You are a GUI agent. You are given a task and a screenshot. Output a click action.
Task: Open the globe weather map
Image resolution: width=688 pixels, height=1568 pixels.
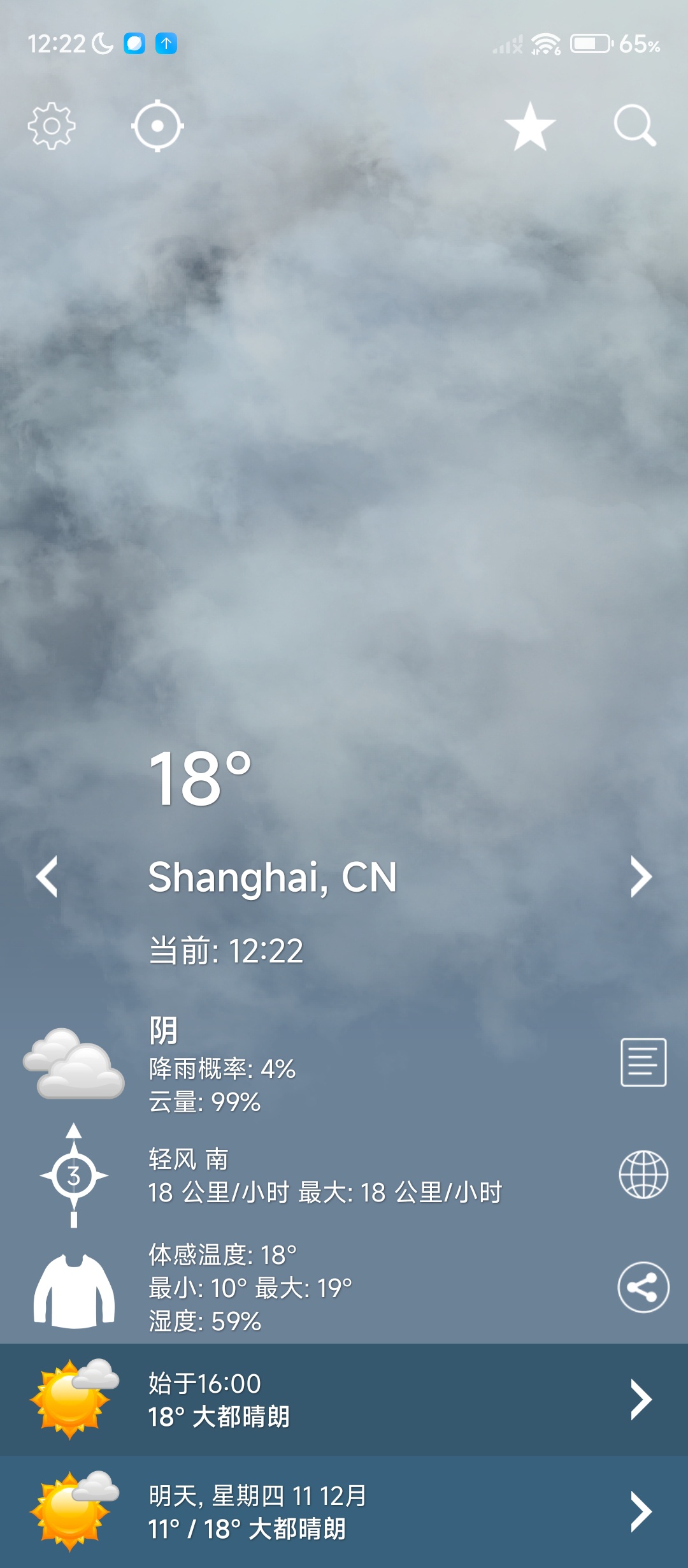643,1174
